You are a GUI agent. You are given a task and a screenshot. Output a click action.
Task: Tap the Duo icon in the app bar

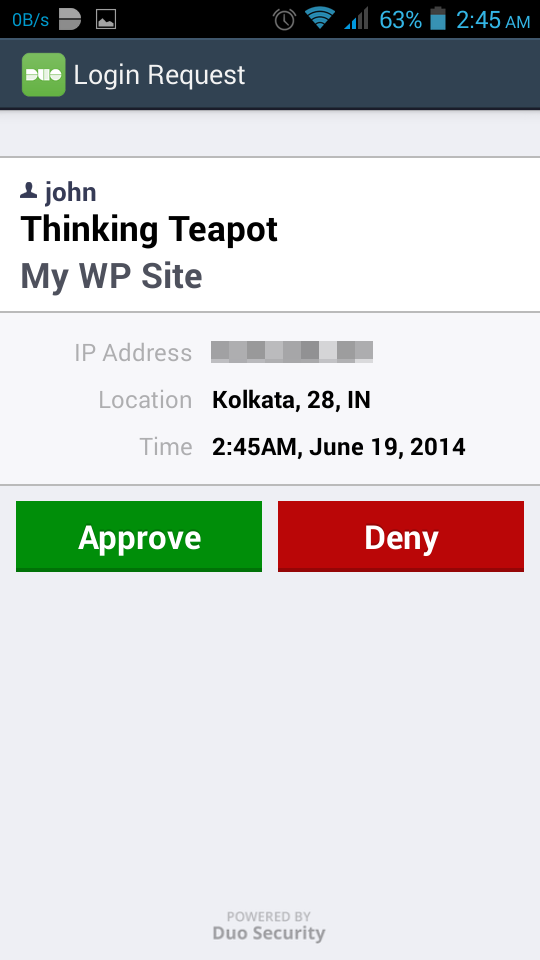point(43,75)
